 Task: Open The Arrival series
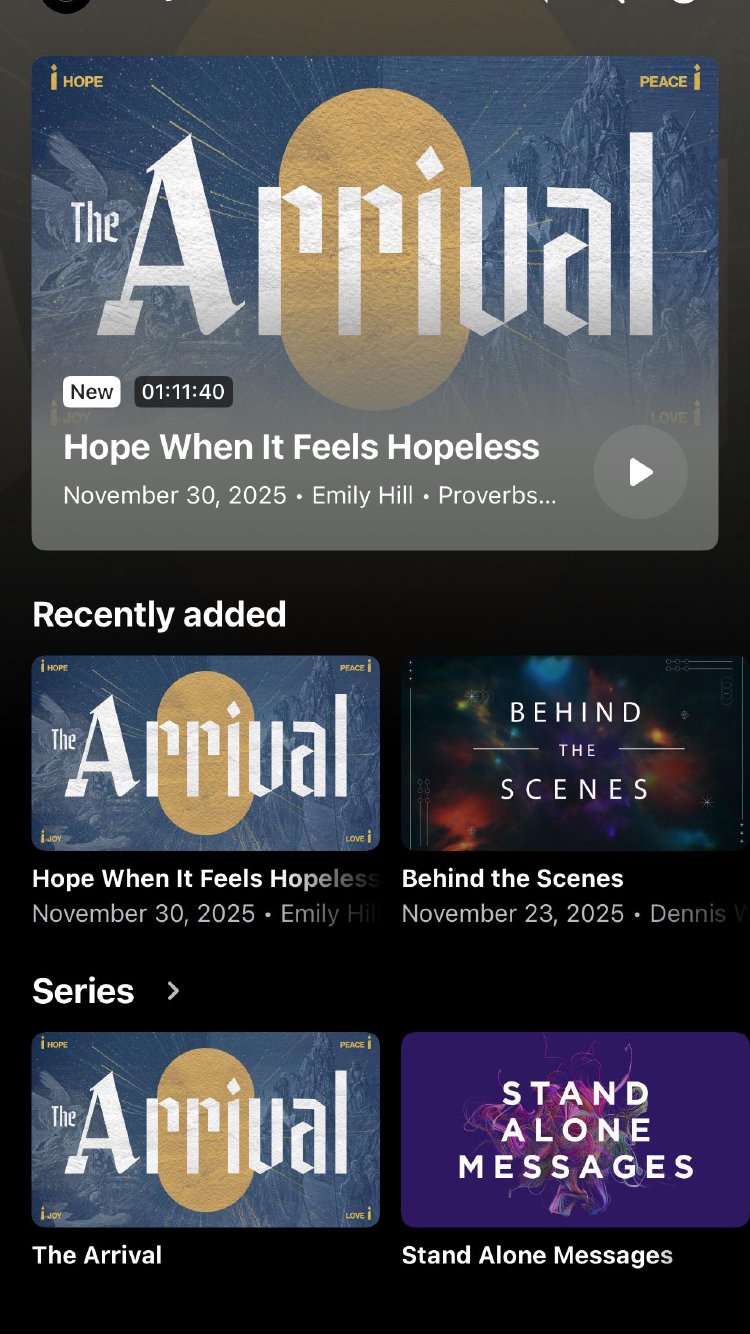point(206,1129)
